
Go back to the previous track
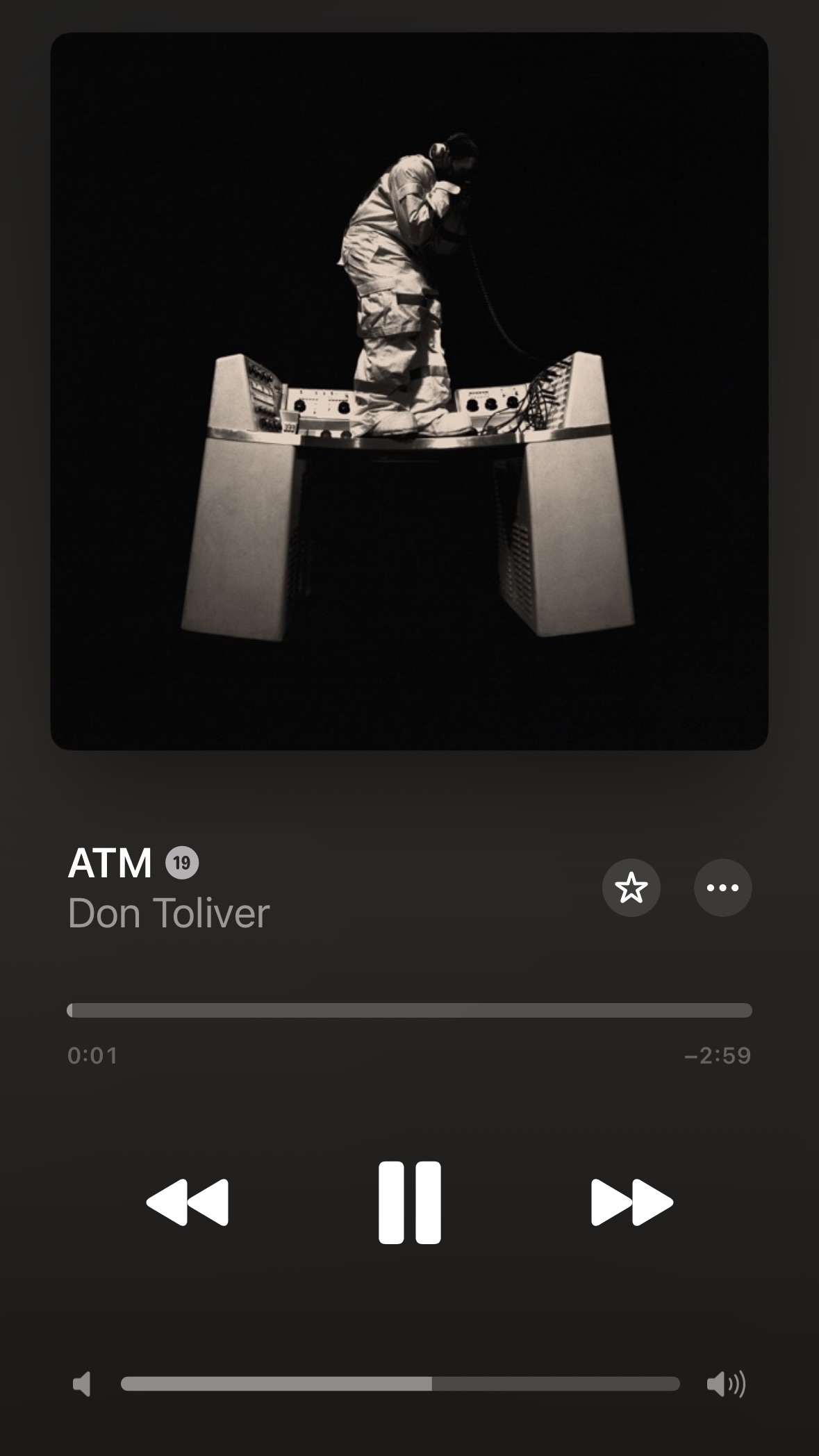[188, 1202]
